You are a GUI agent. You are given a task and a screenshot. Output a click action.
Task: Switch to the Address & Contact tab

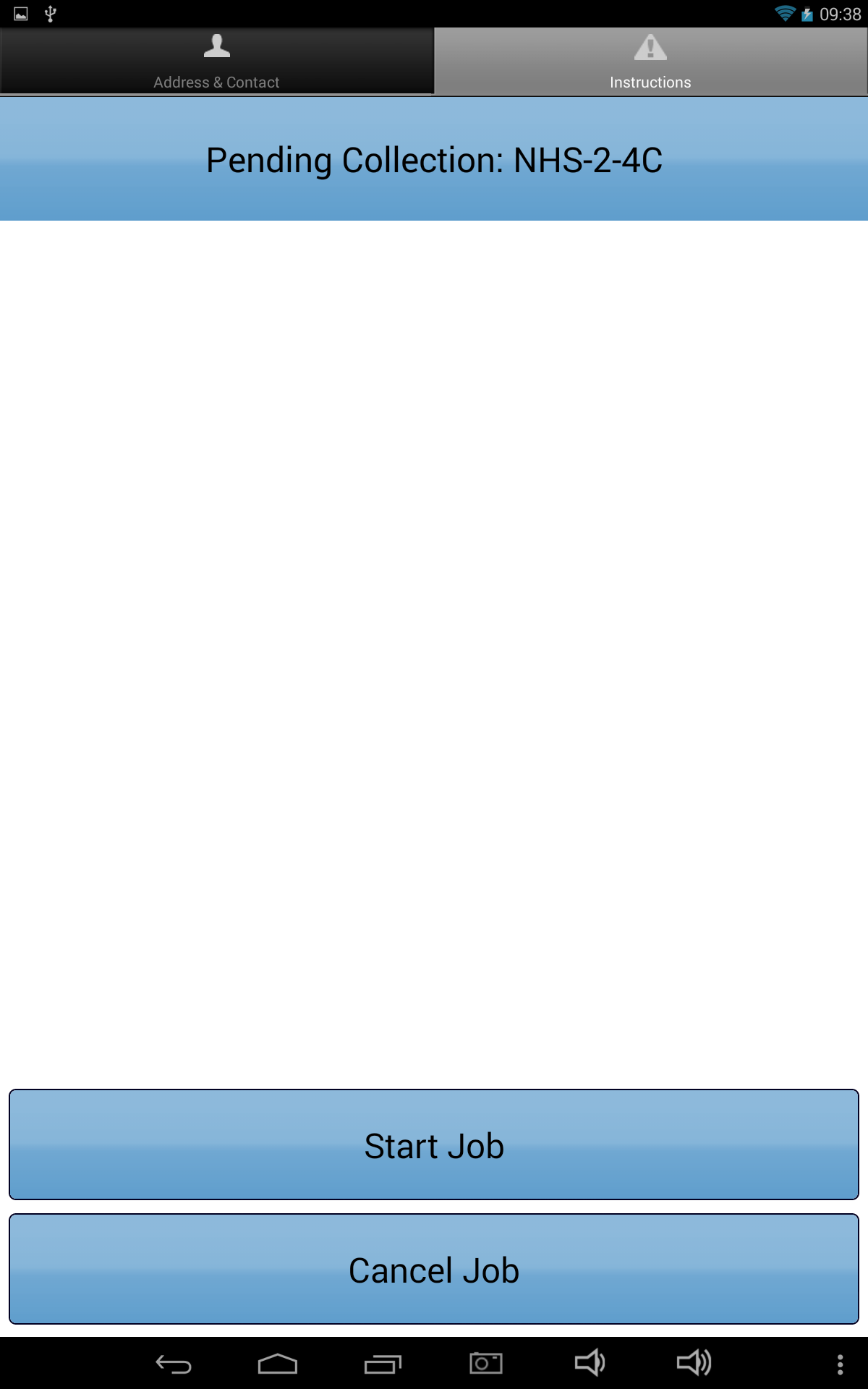(x=216, y=61)
